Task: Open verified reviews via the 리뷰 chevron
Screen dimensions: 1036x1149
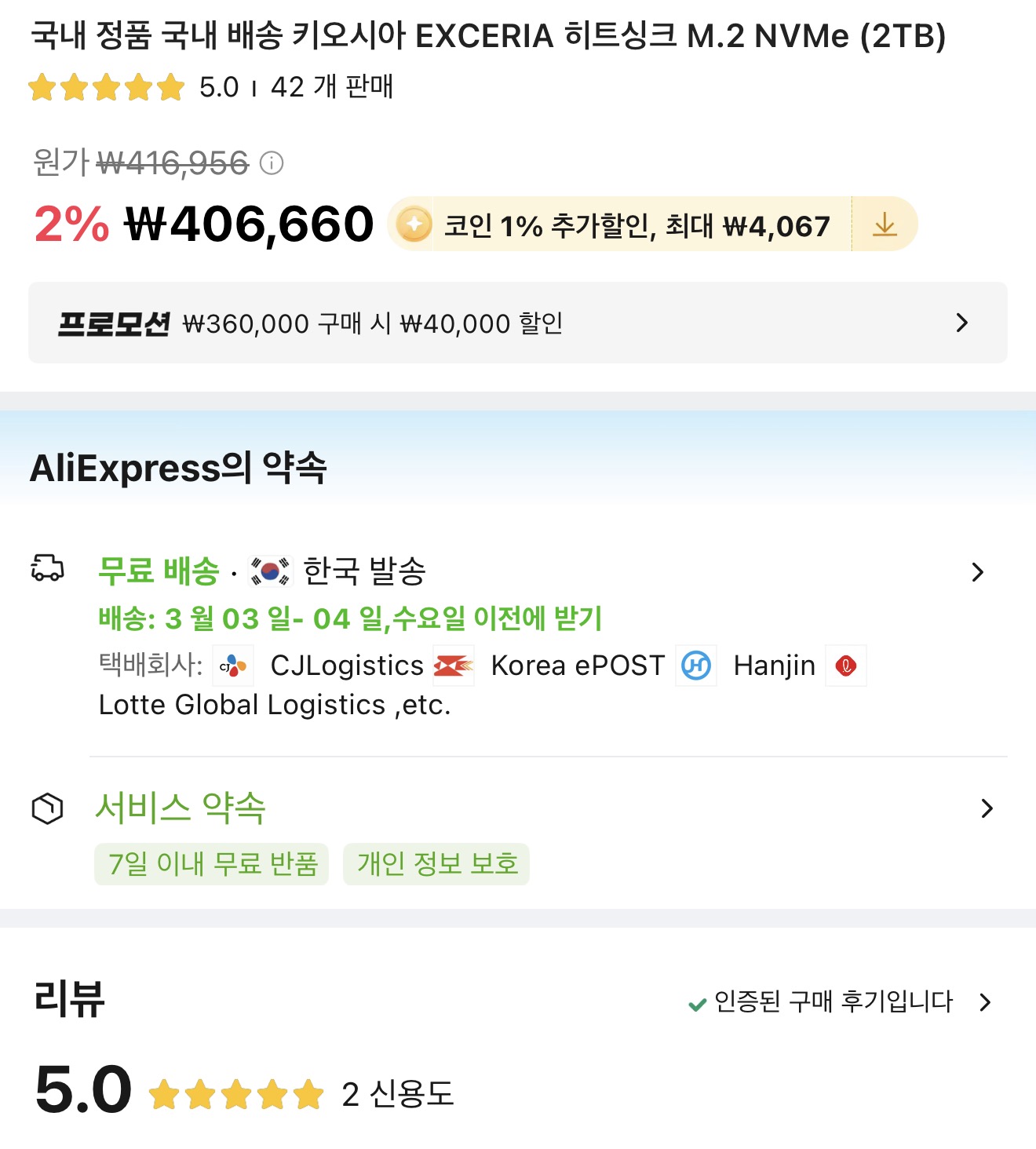Action: (987, 1001)
